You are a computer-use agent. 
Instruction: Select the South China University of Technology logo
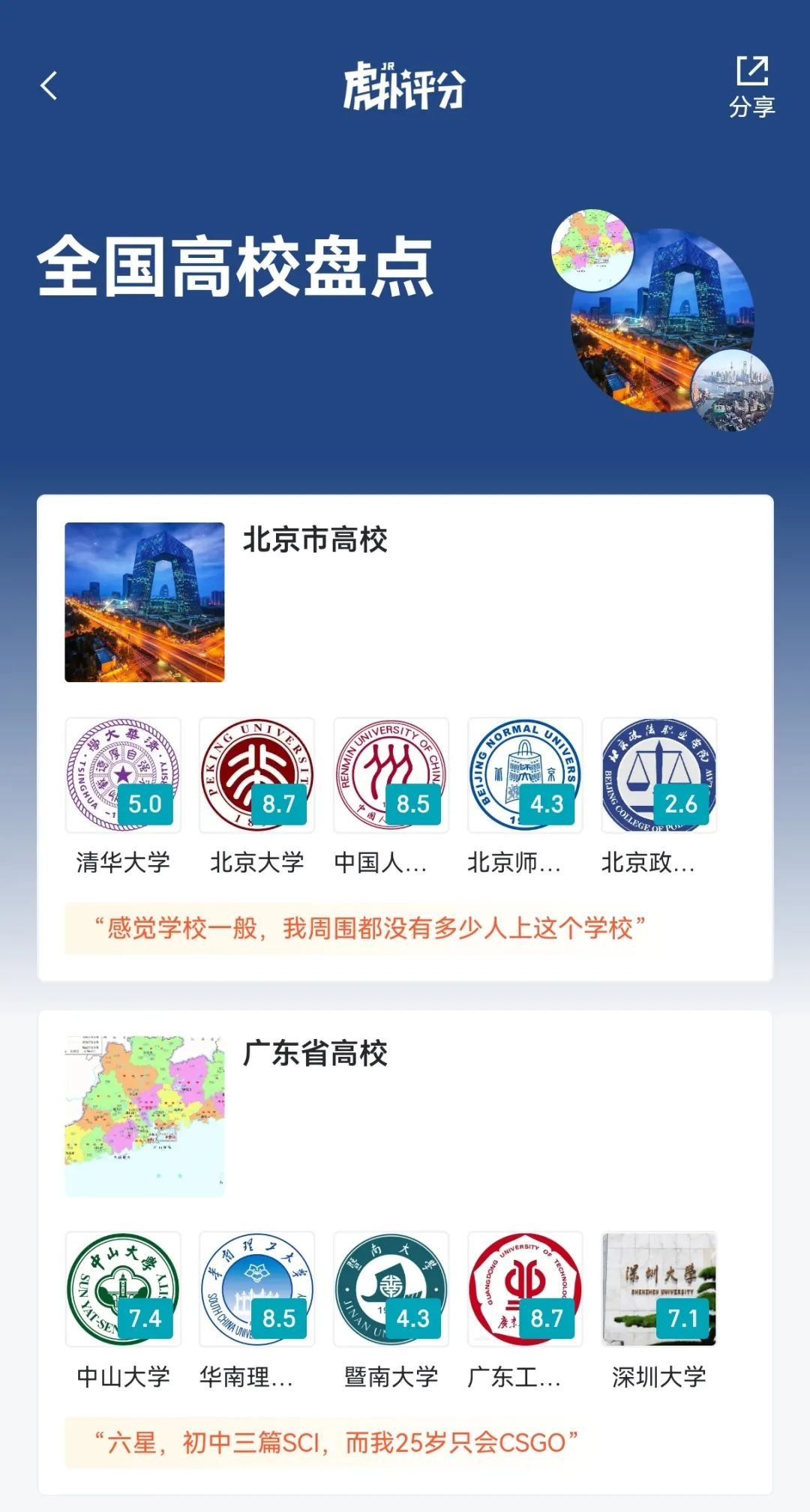[x=256, y=1286]
